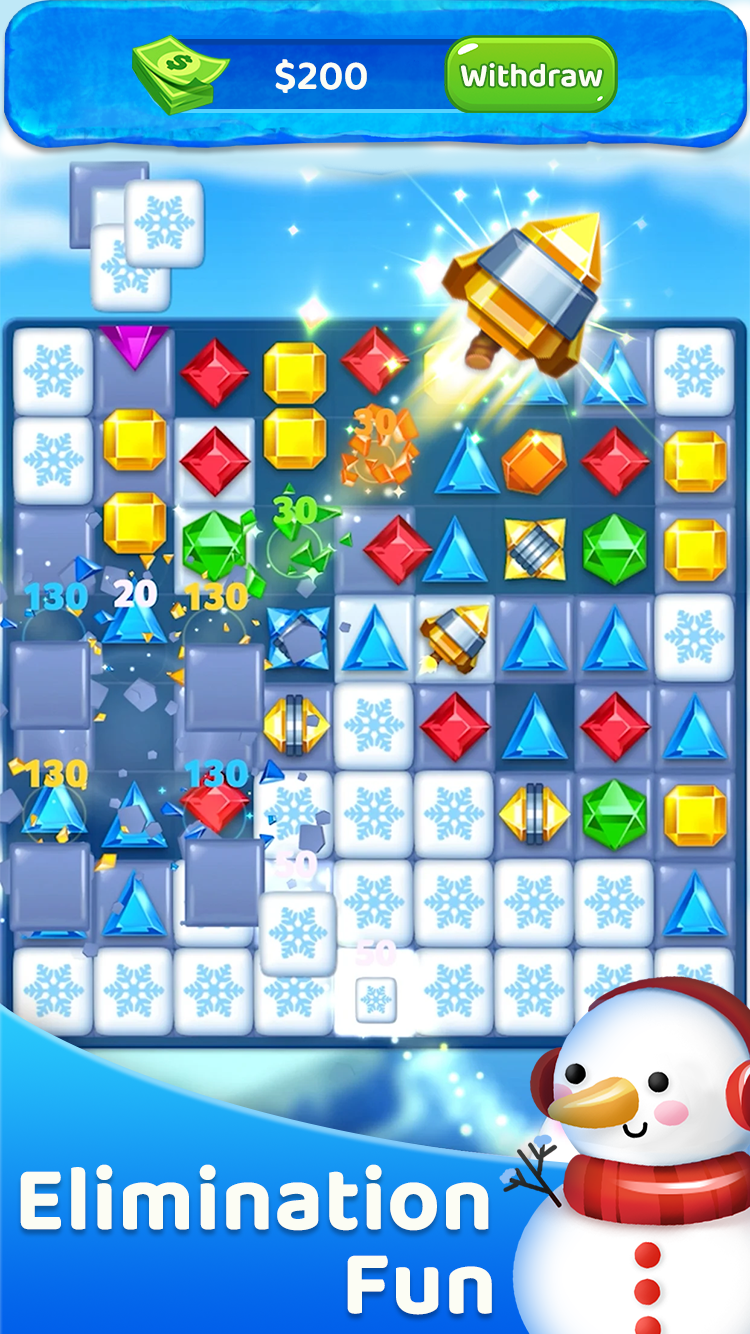
Task: Select the orange gem beside the blue triangle
Action: [x=533, y=460]
